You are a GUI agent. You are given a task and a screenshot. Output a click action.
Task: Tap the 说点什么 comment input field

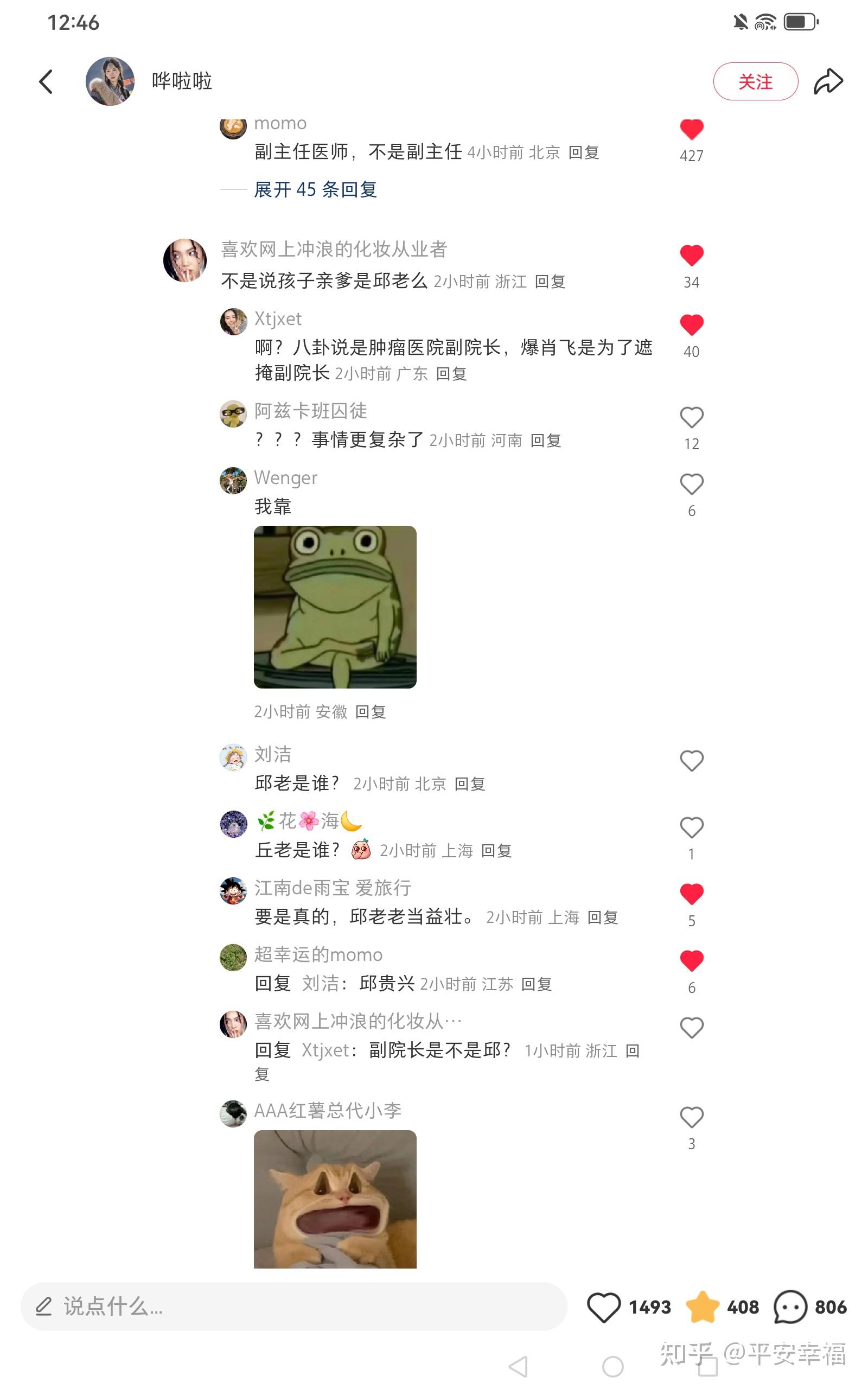[x=293, y=1307]
